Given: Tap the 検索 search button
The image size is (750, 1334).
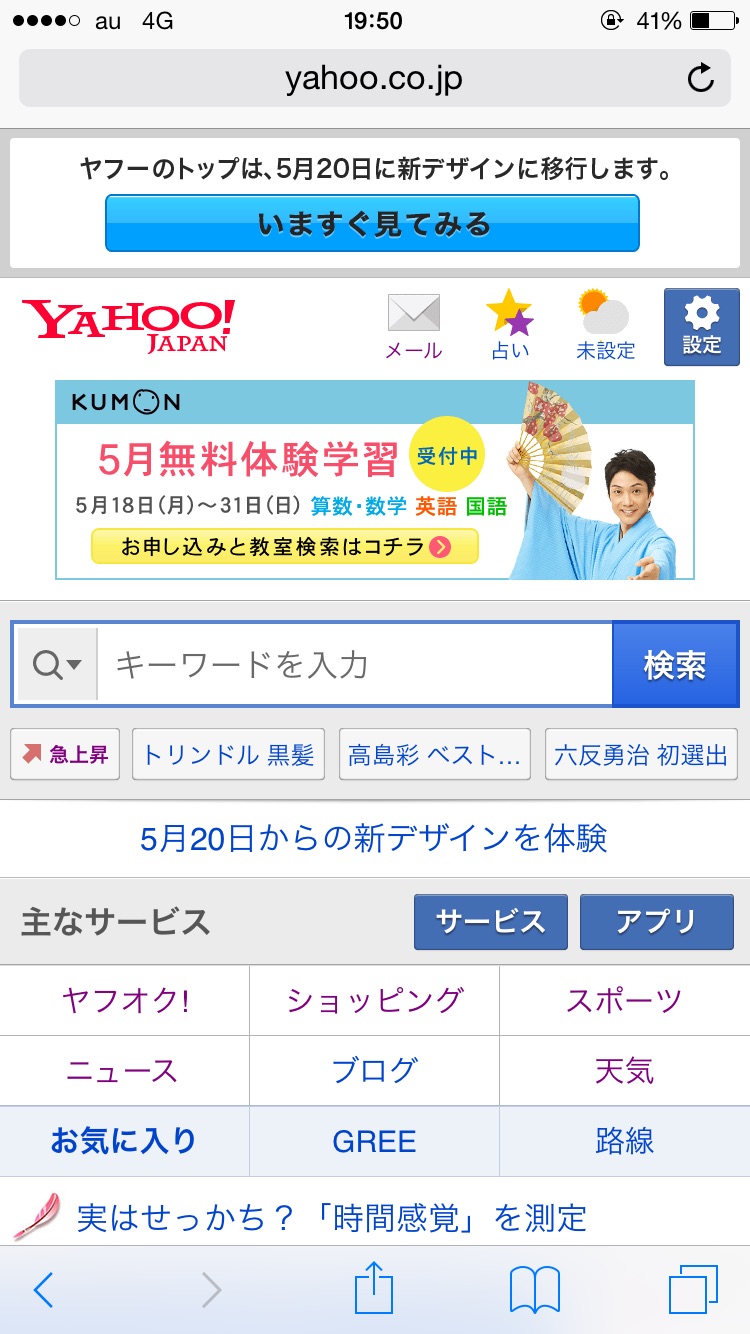Looking at the screenshot, I should coord(675,665).
